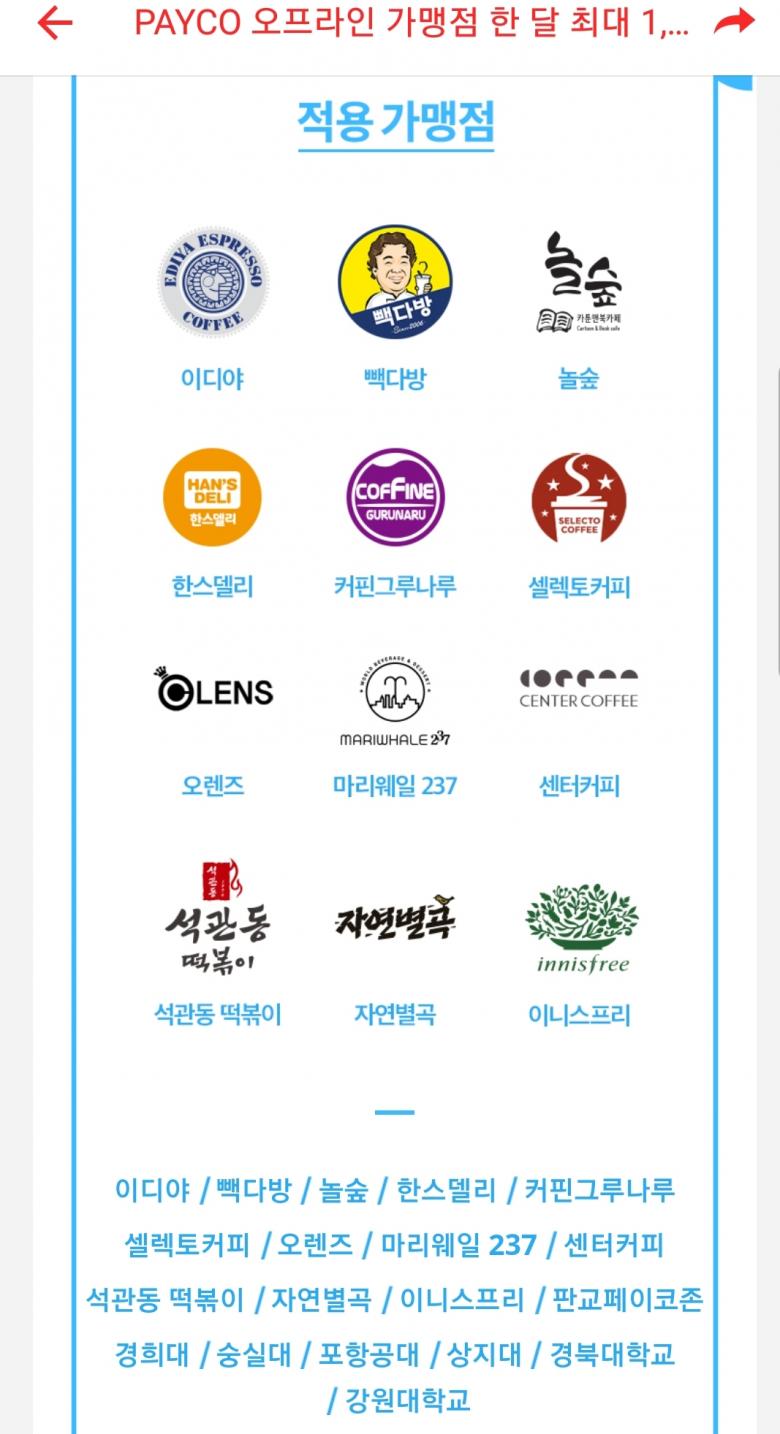This screenshot has height=1434, width=780.
Task: Share this PAYCO event page
Action: [734, 23]
